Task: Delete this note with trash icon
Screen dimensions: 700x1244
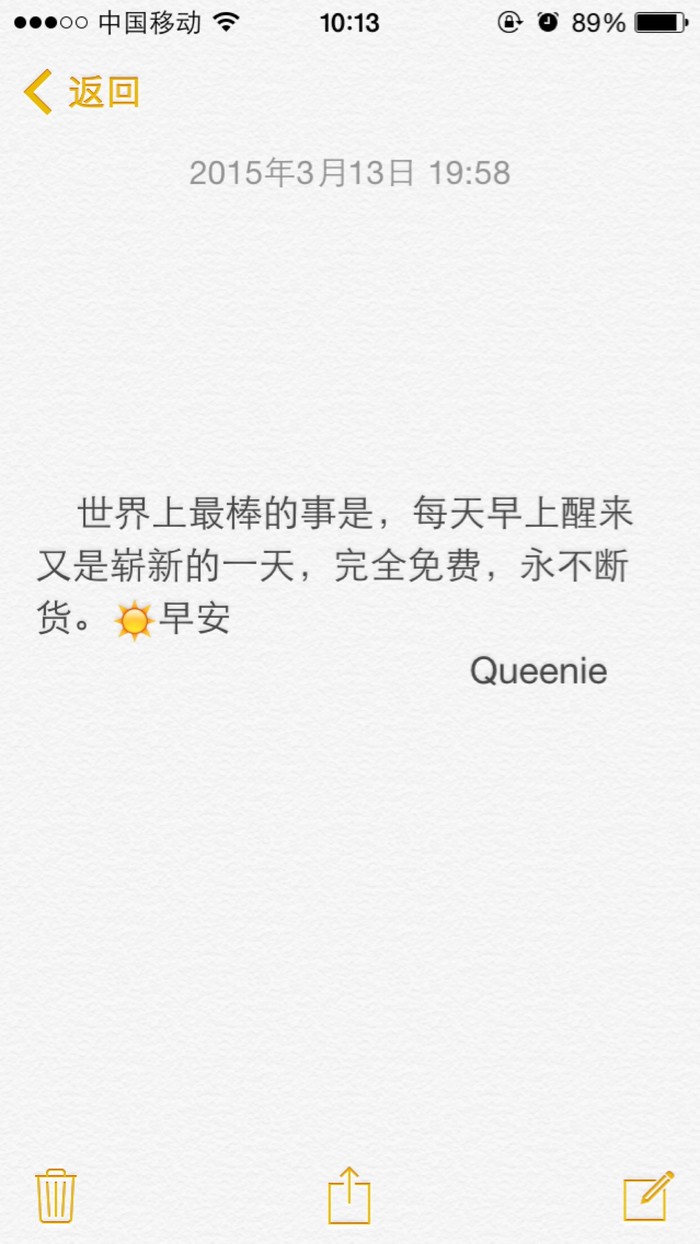Action: click(x=55, y=1195)
